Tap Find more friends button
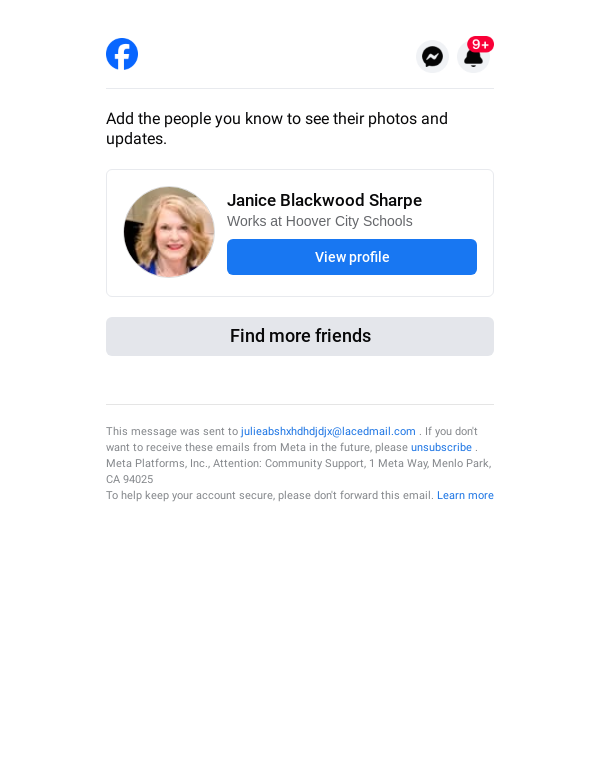The height and width of the screenshot is (768, 600). (x=300, y=336)
